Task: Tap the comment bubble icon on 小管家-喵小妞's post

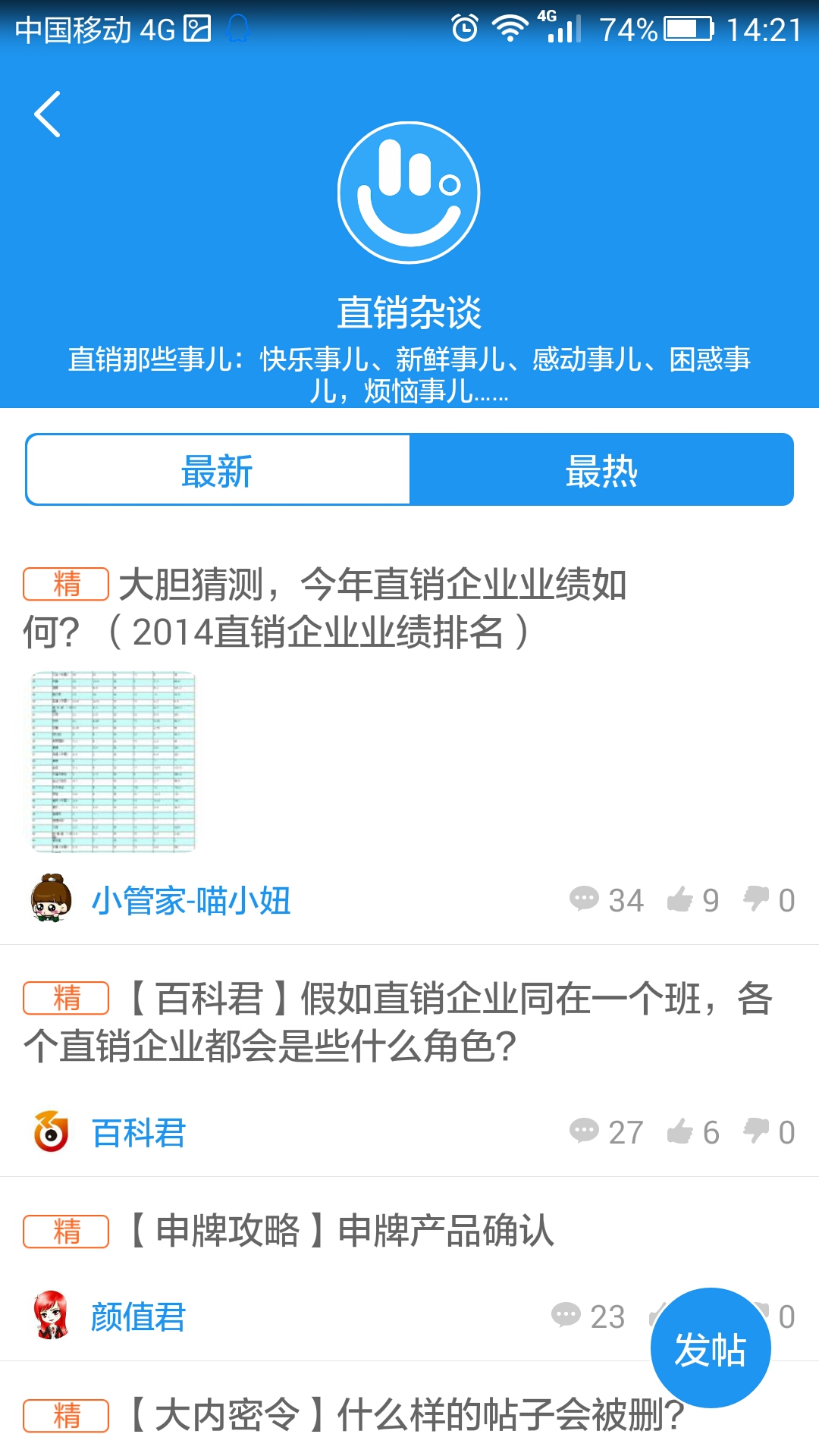Action: pyautogui.click(x=585, y=899)
